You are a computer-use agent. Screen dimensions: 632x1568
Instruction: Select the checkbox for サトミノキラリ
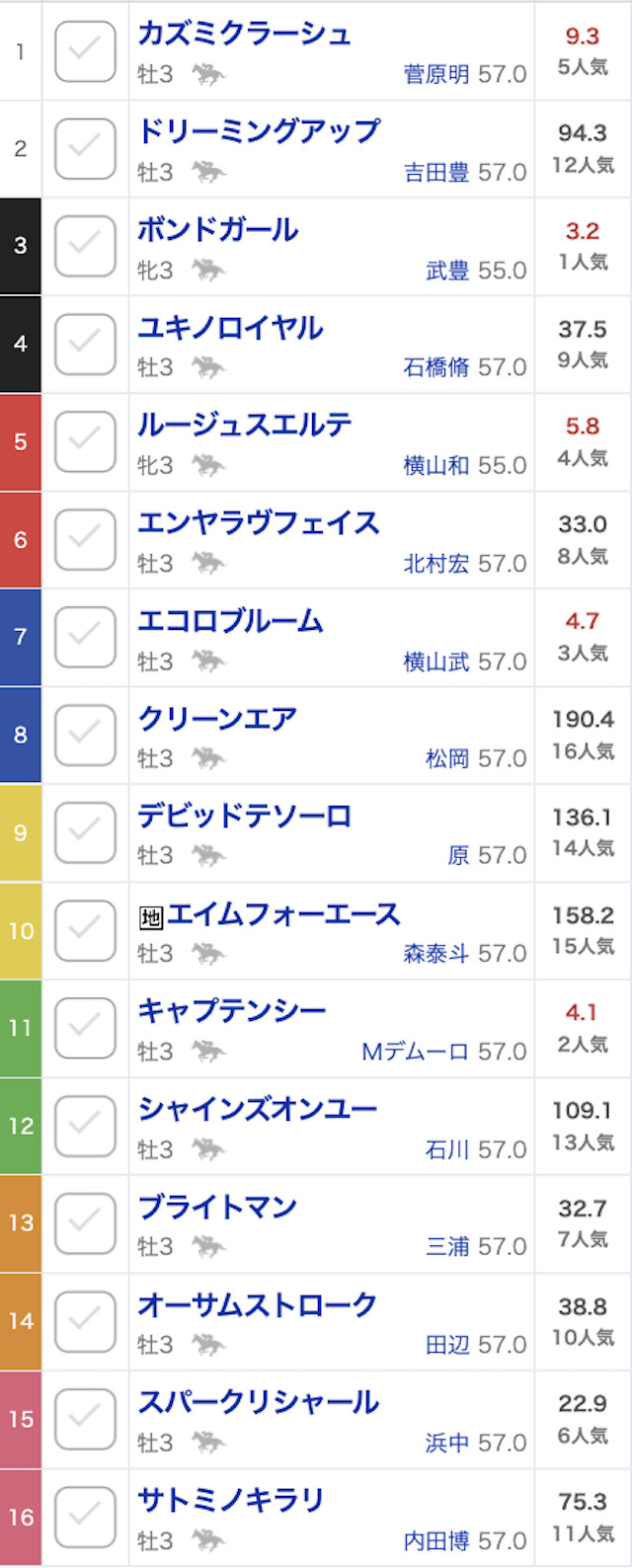(85, 1518)
